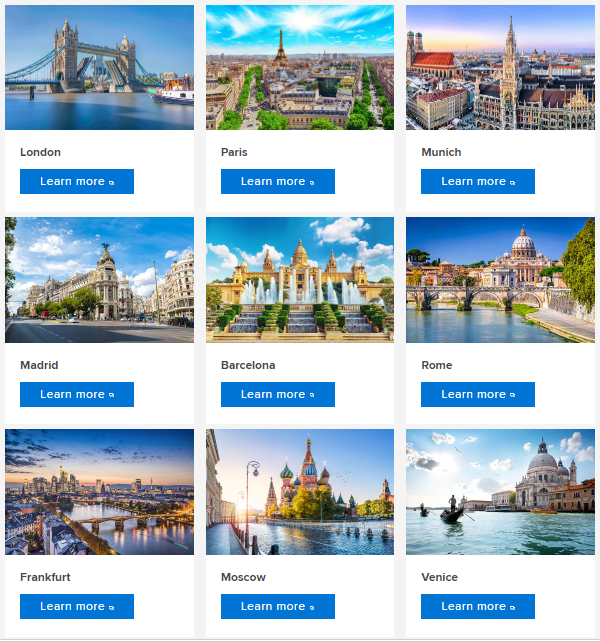View the Munich city photo tile
The width and height of the screenshot is (600, 642).
point(500,67)
